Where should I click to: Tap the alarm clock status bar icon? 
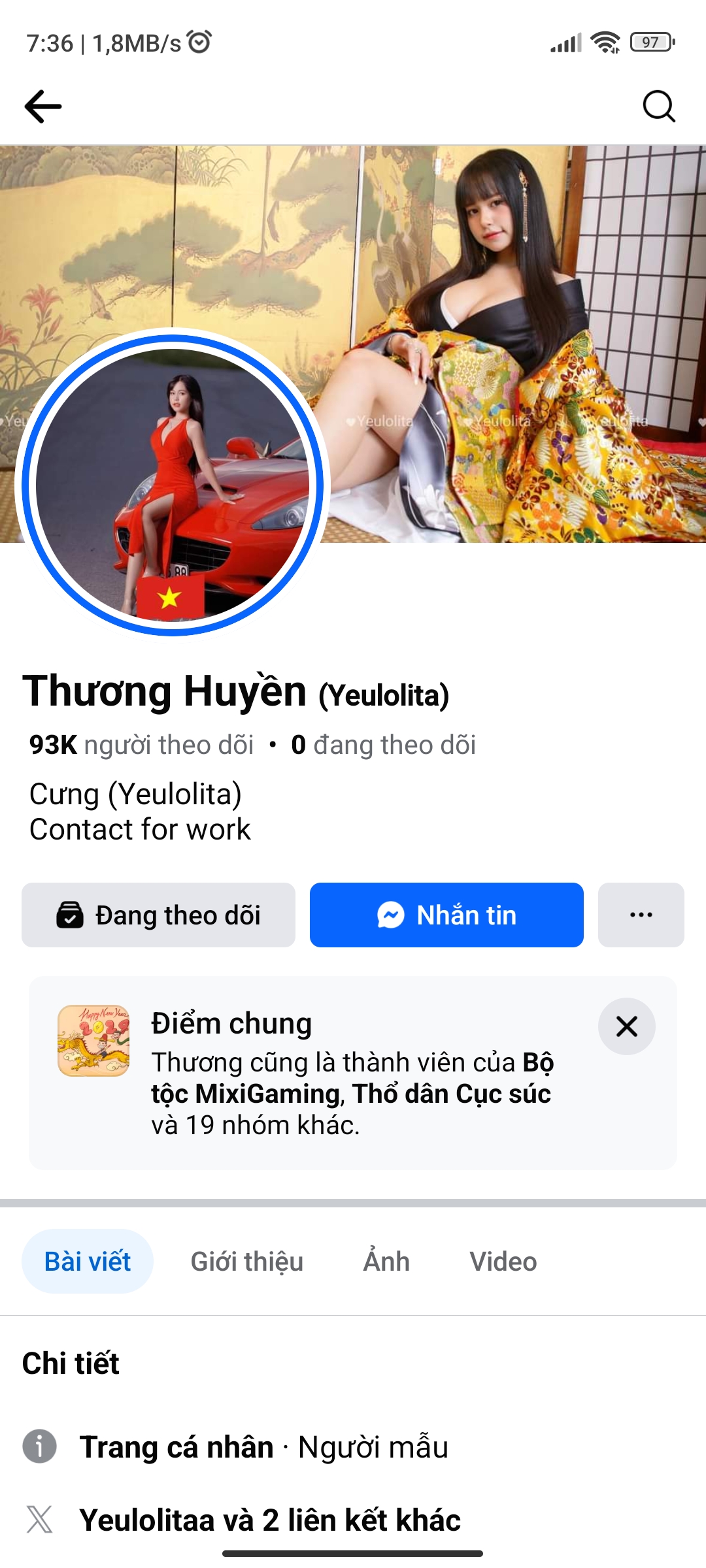(199, 41)
